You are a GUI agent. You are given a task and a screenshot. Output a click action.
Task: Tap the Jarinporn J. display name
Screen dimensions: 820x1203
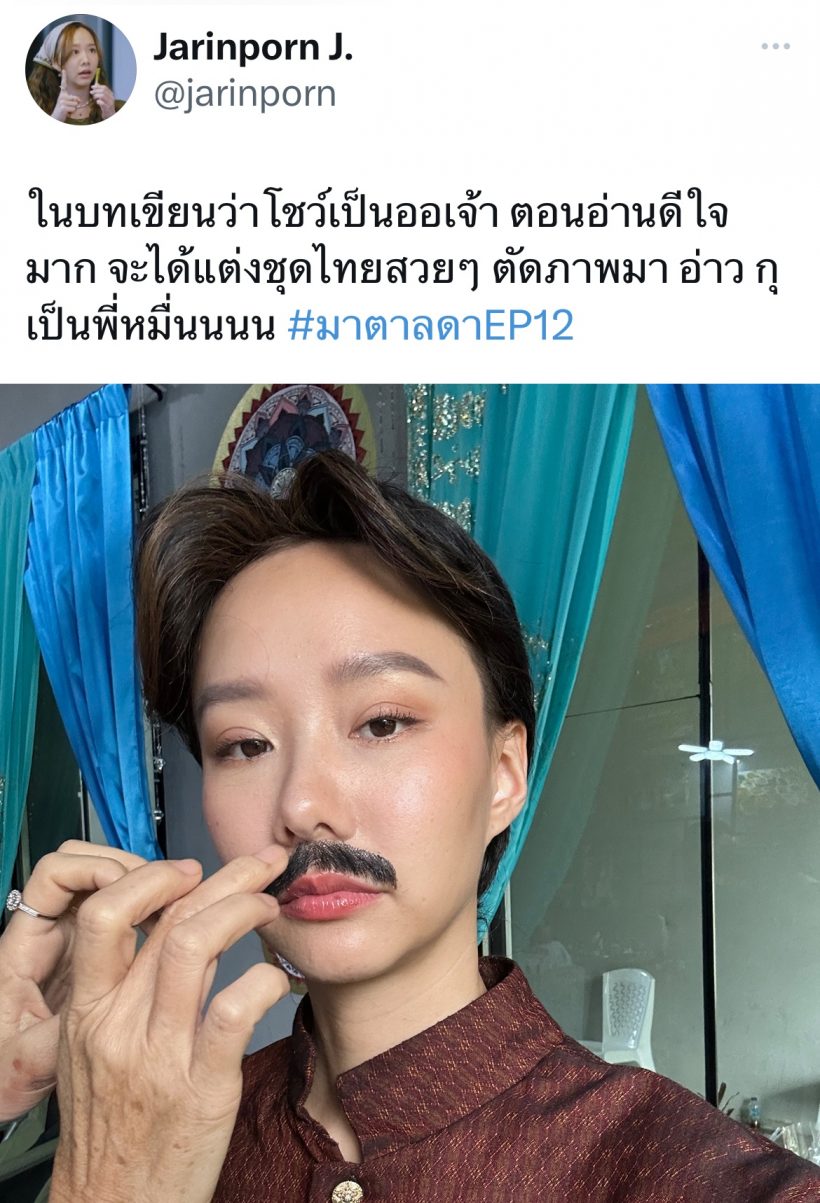click(252, 49)
